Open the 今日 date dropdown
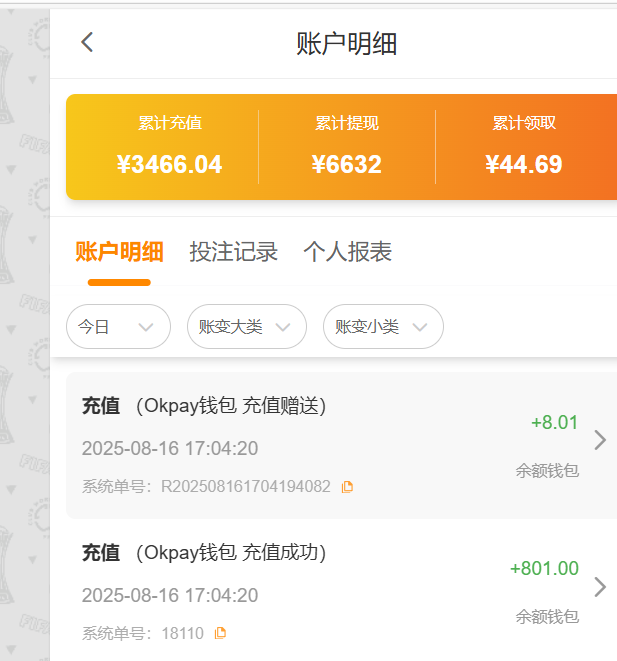 [118, 327]
